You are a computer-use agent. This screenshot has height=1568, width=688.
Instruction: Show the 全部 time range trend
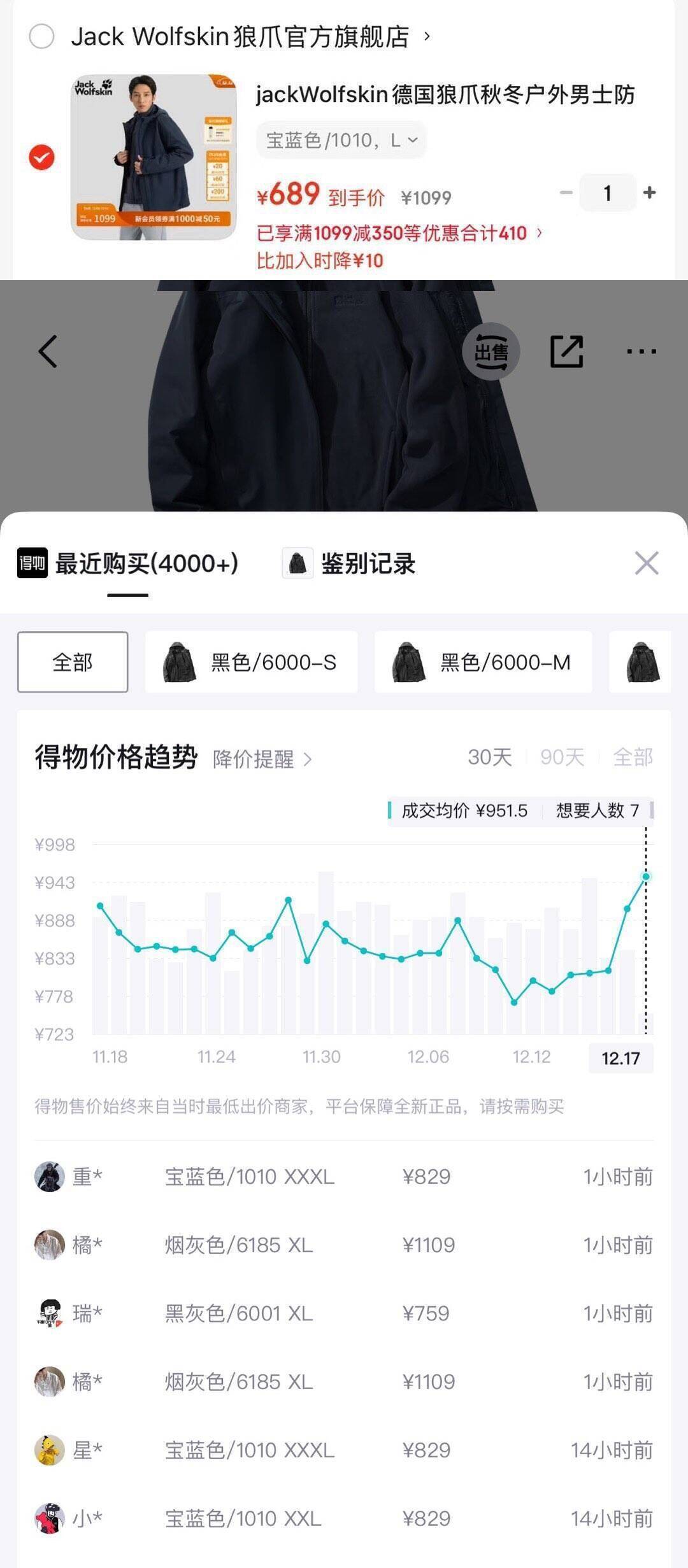coord(633,757)
